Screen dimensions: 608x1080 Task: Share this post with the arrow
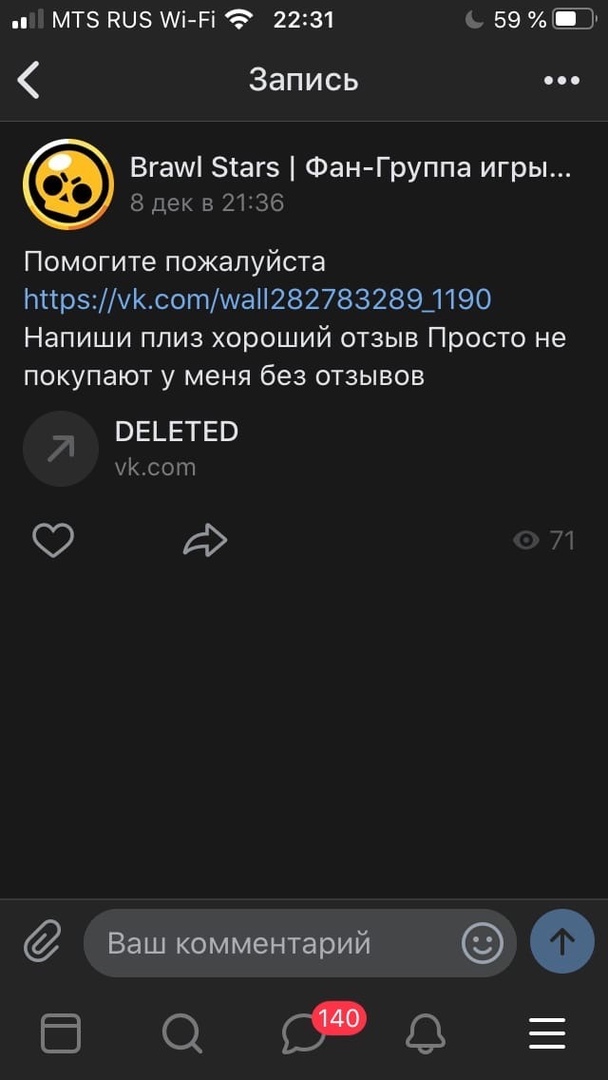point(206,541)
